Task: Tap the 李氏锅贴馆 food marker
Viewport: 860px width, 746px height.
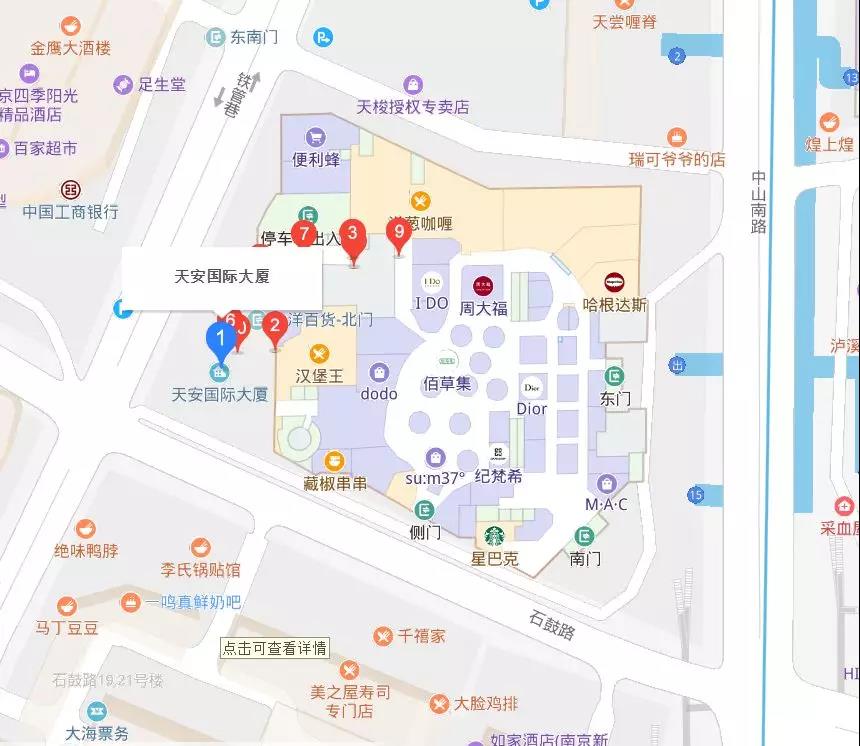Action: [x=201, y=547]
